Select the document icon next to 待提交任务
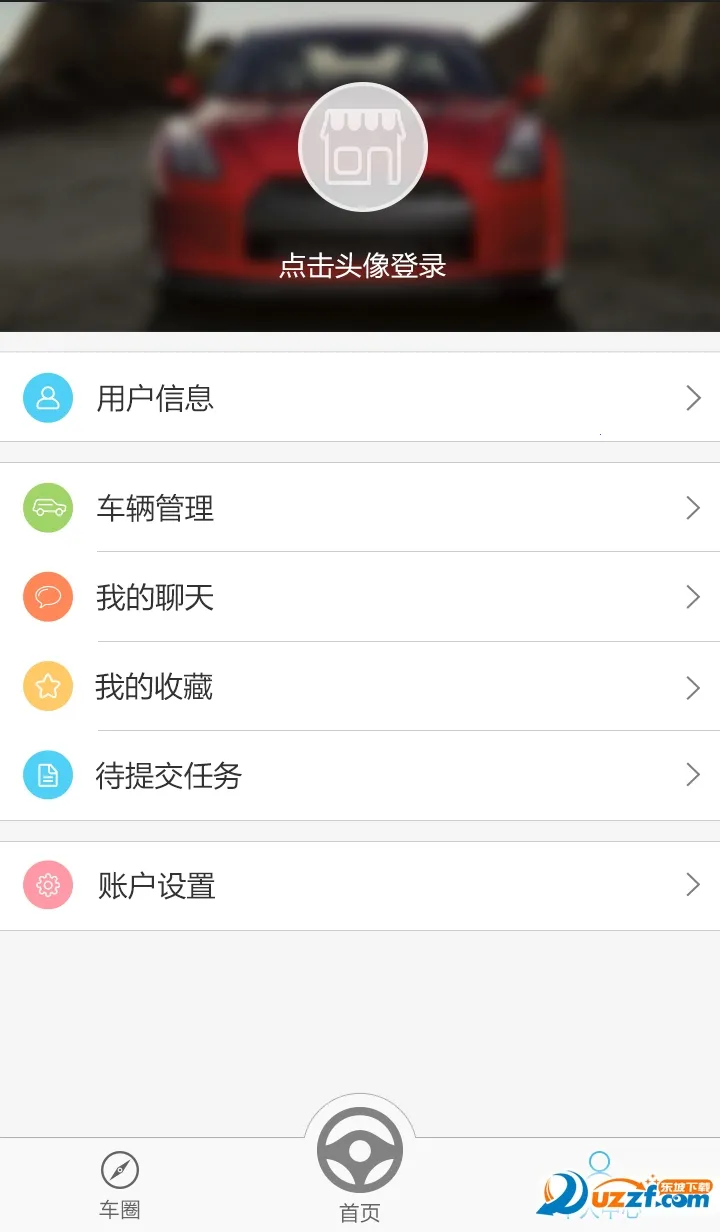 point(47,775)
